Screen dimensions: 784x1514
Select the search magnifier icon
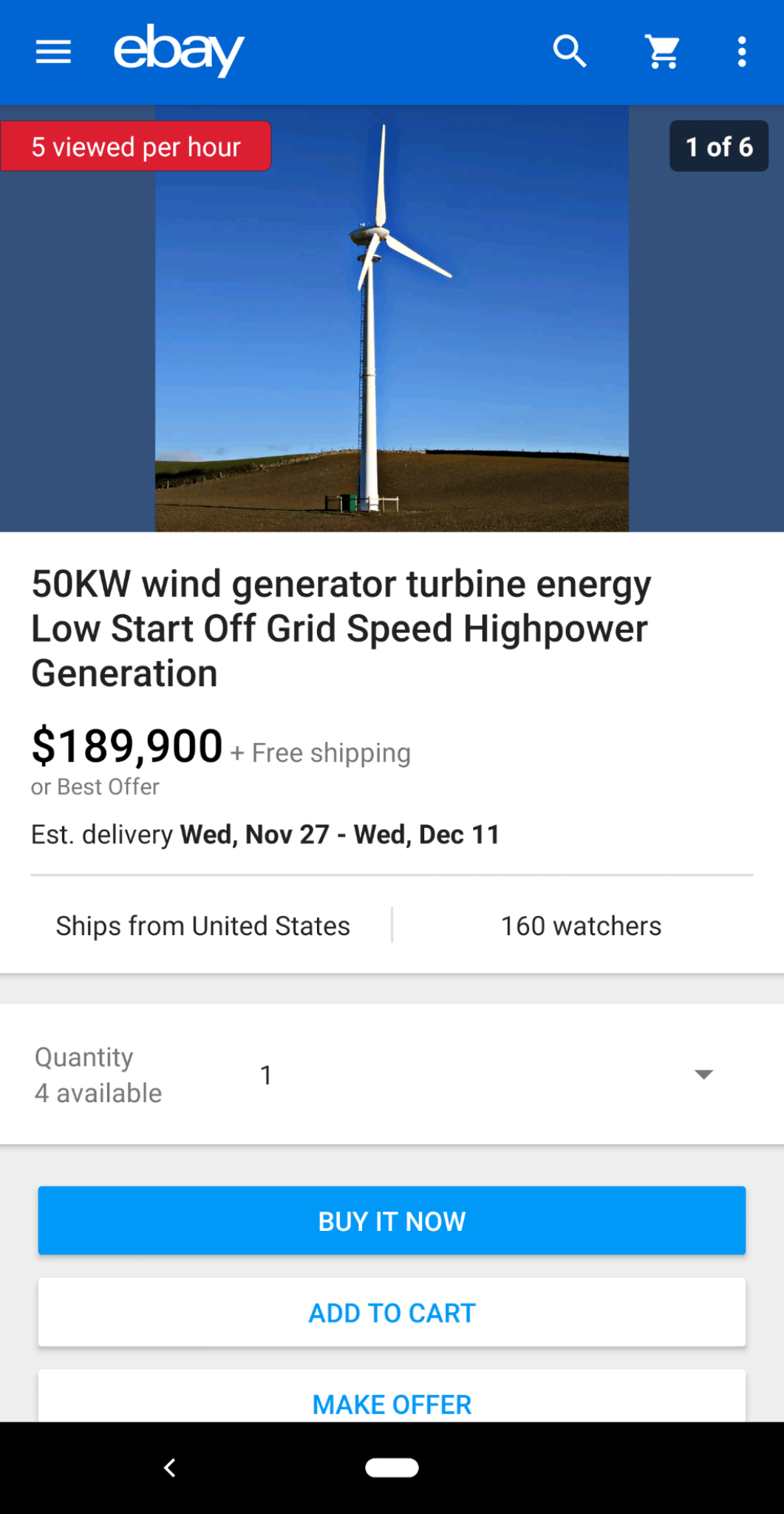coord(569,50)
